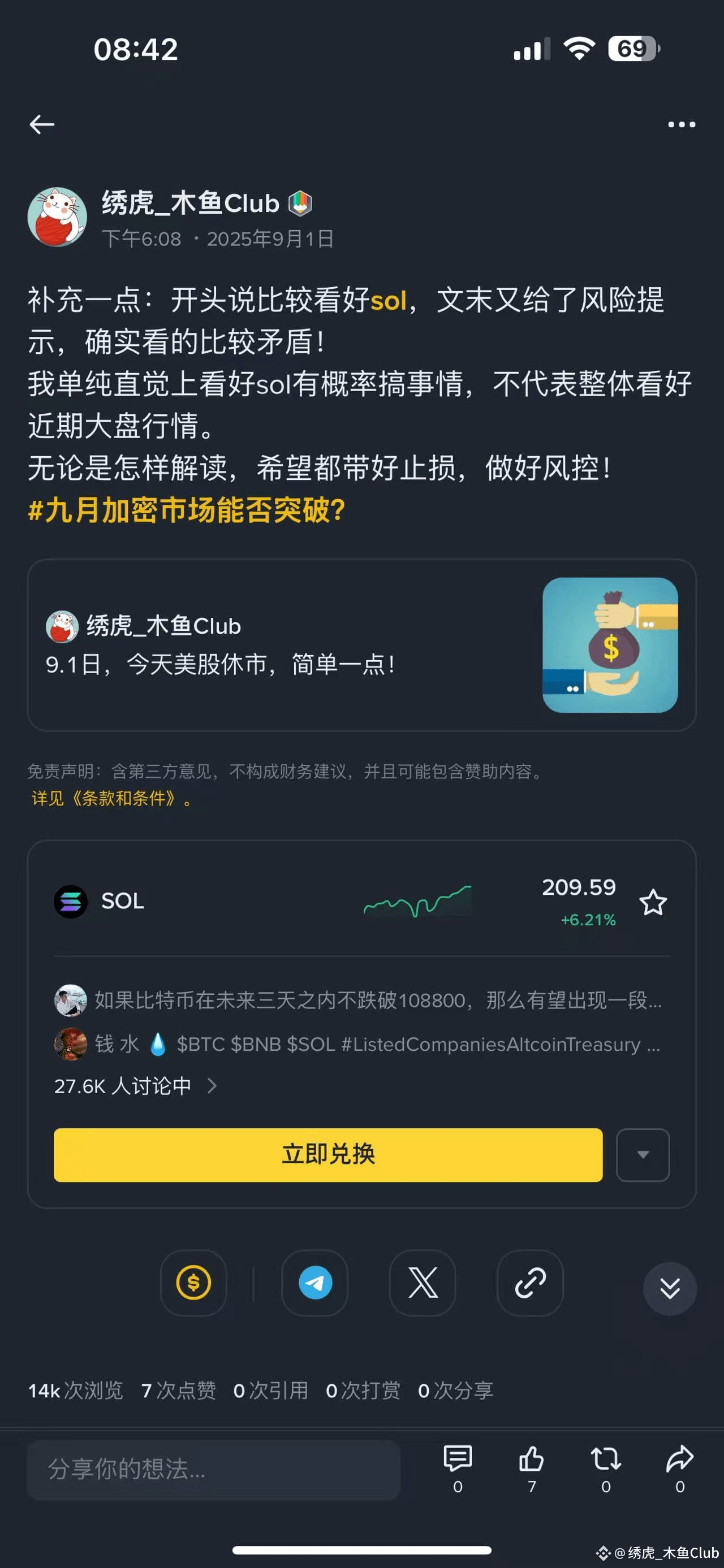Open the yellow sol coin tag
The height and width of the screenshot is (1568, 724).
[388, 301]
